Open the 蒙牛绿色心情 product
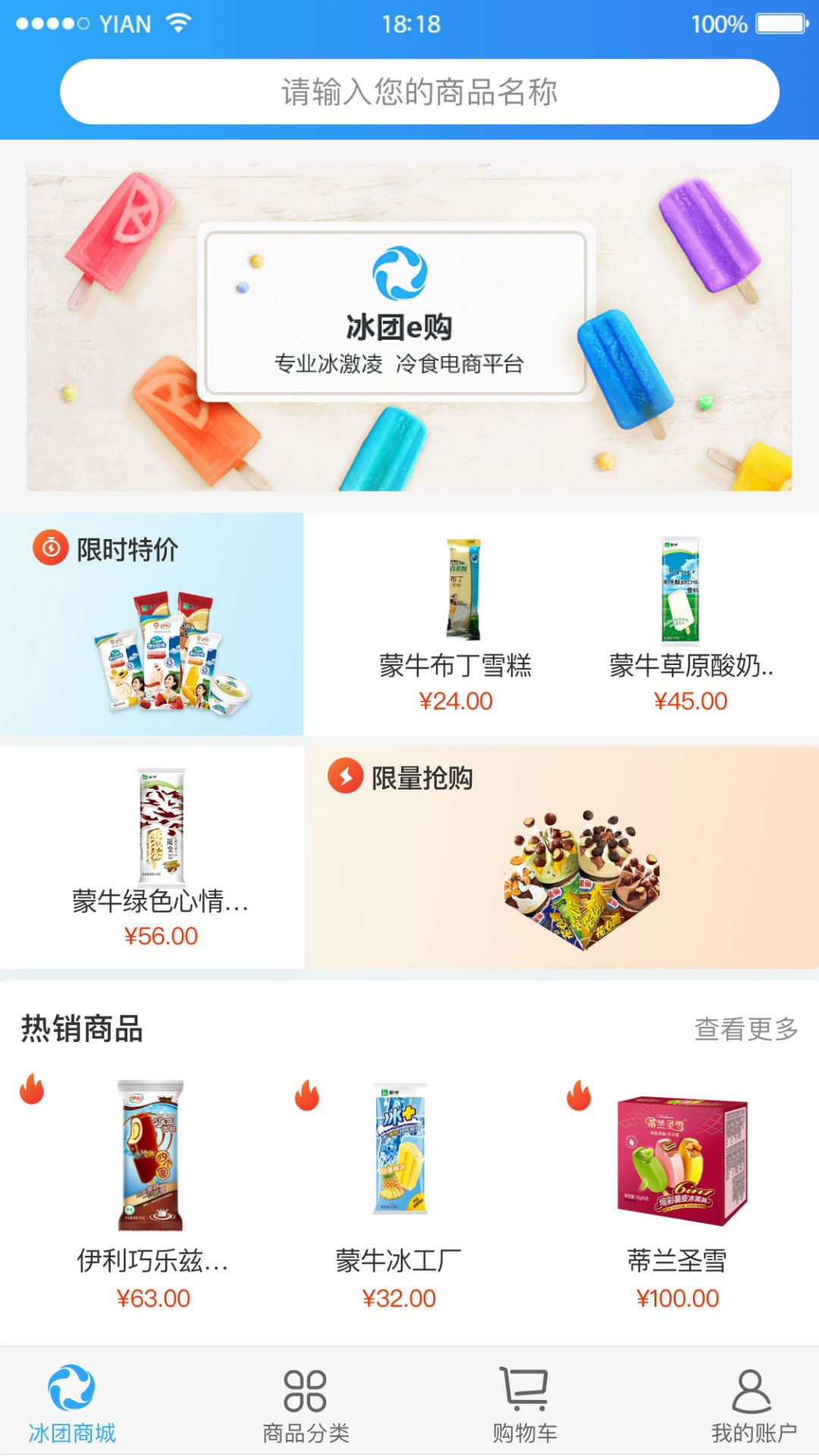This screenshot has width=819, height=1456. [x=160, y=857]
